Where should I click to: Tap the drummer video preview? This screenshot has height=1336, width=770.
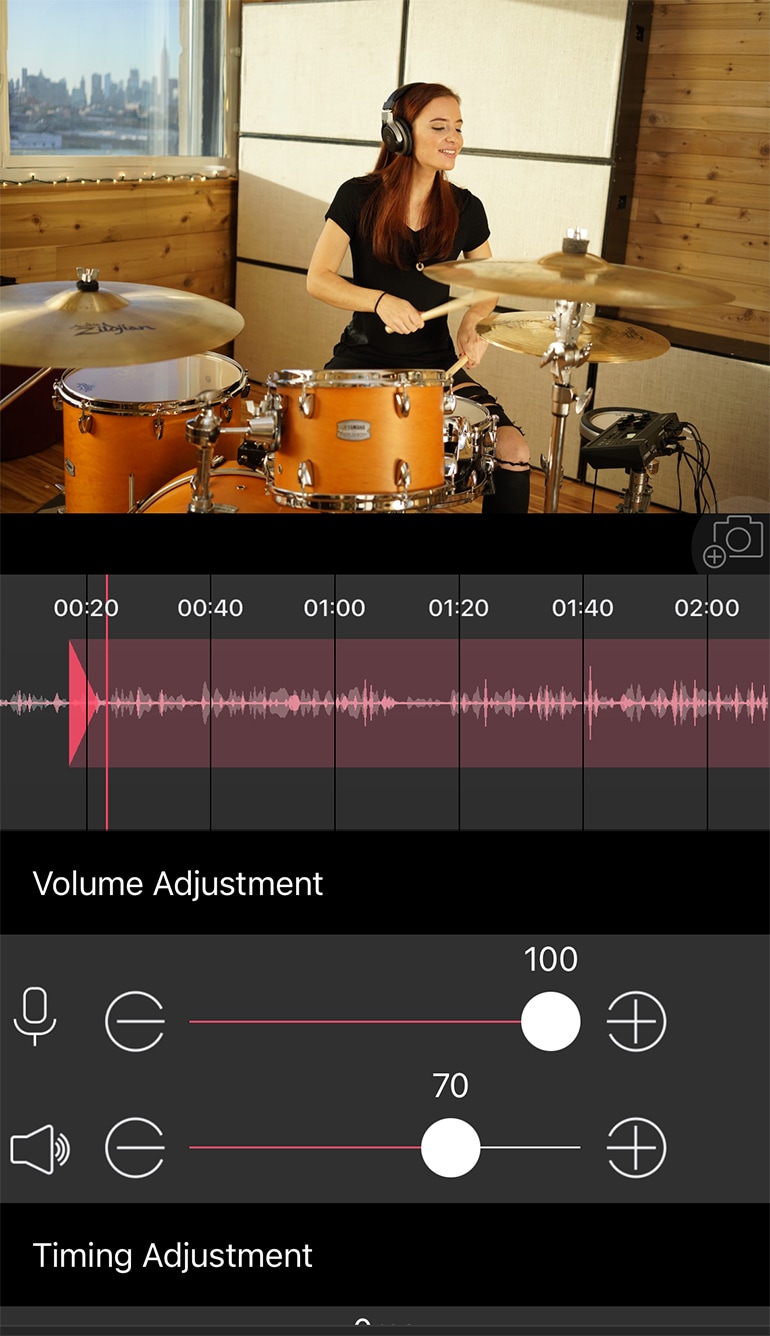(x=385, y=257)
